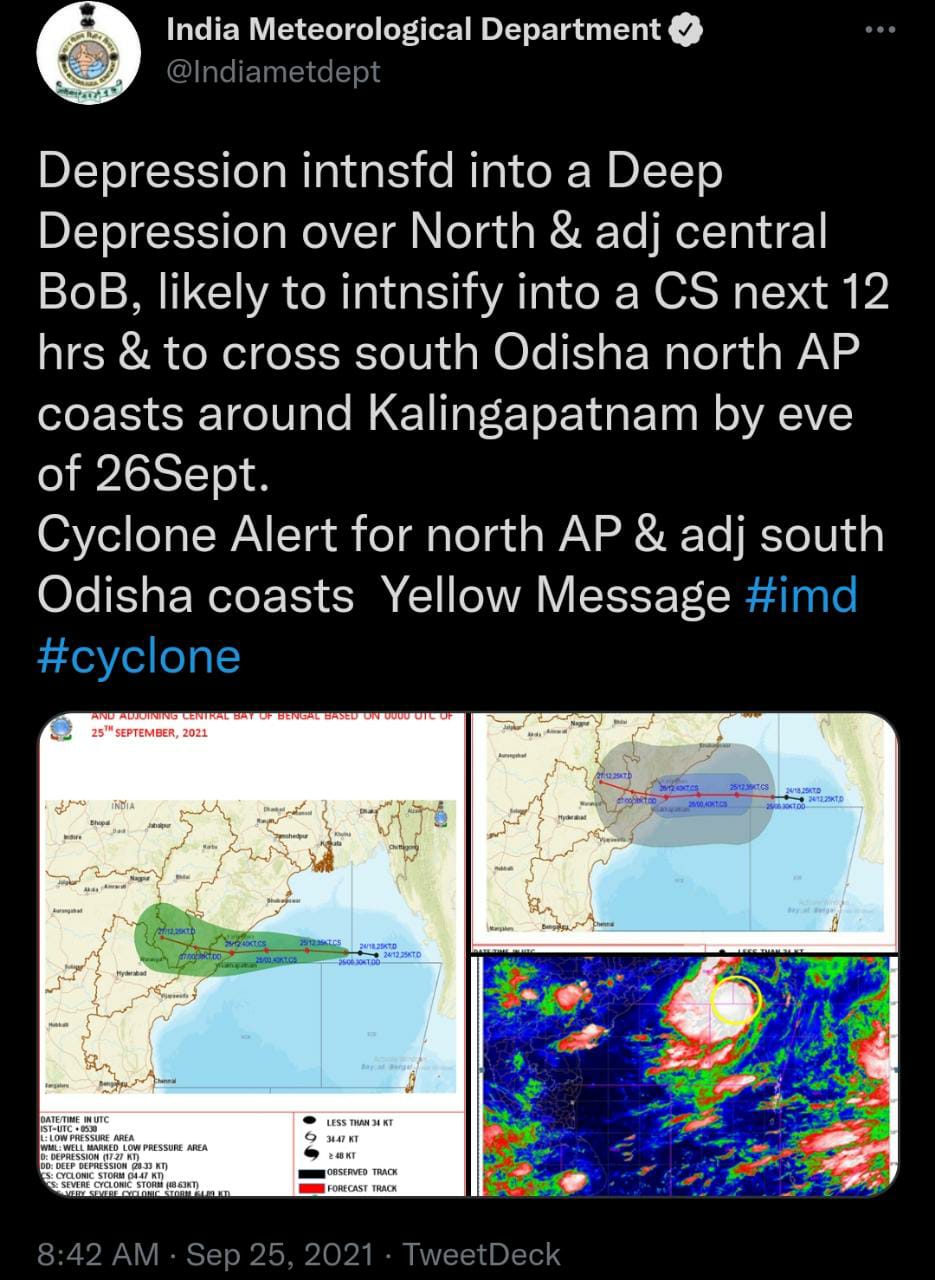The height and width of the screenshot is (1280, 935).
Task: View the green forecast track map image
Action: (251, 954)
